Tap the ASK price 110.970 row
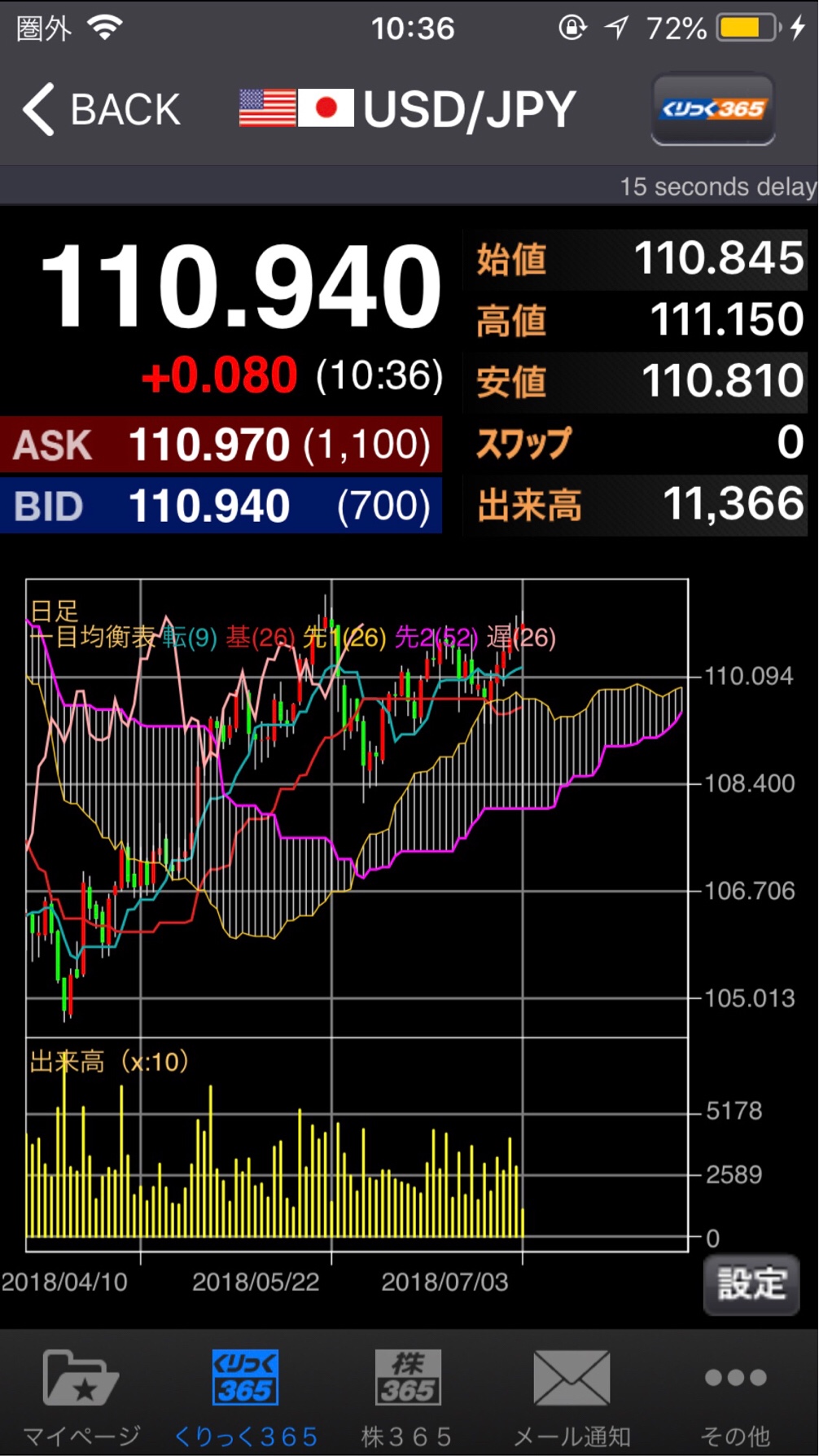This screenshot has width=819, height=1456. click(x=221, y=445)
